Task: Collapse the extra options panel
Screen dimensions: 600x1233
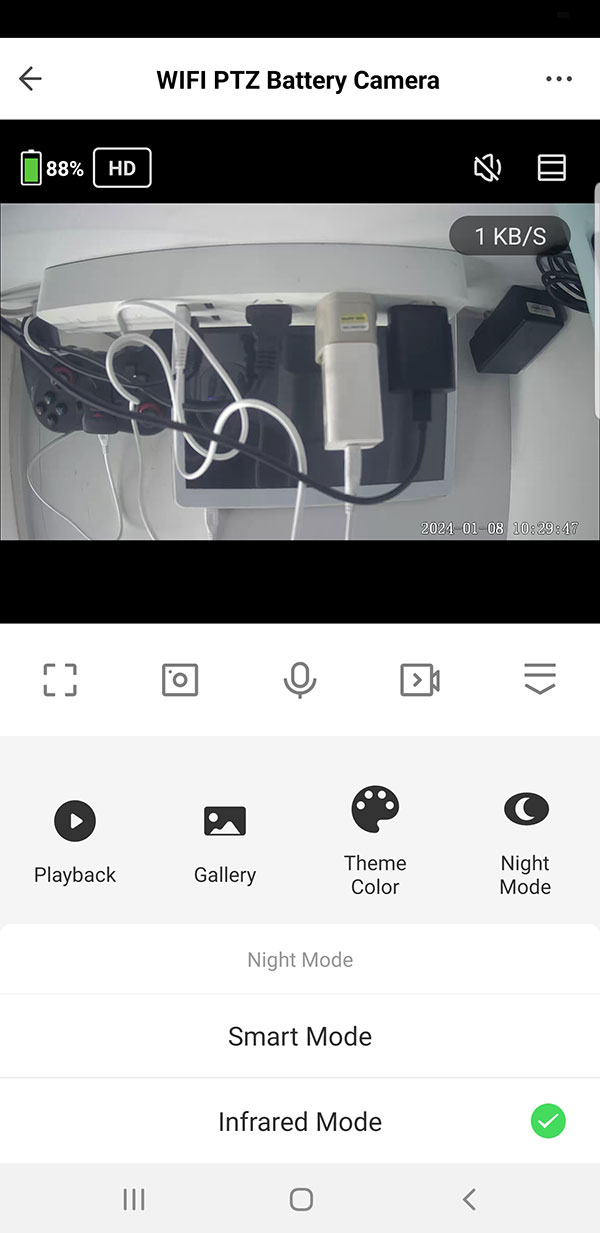Action: [540, 680]
